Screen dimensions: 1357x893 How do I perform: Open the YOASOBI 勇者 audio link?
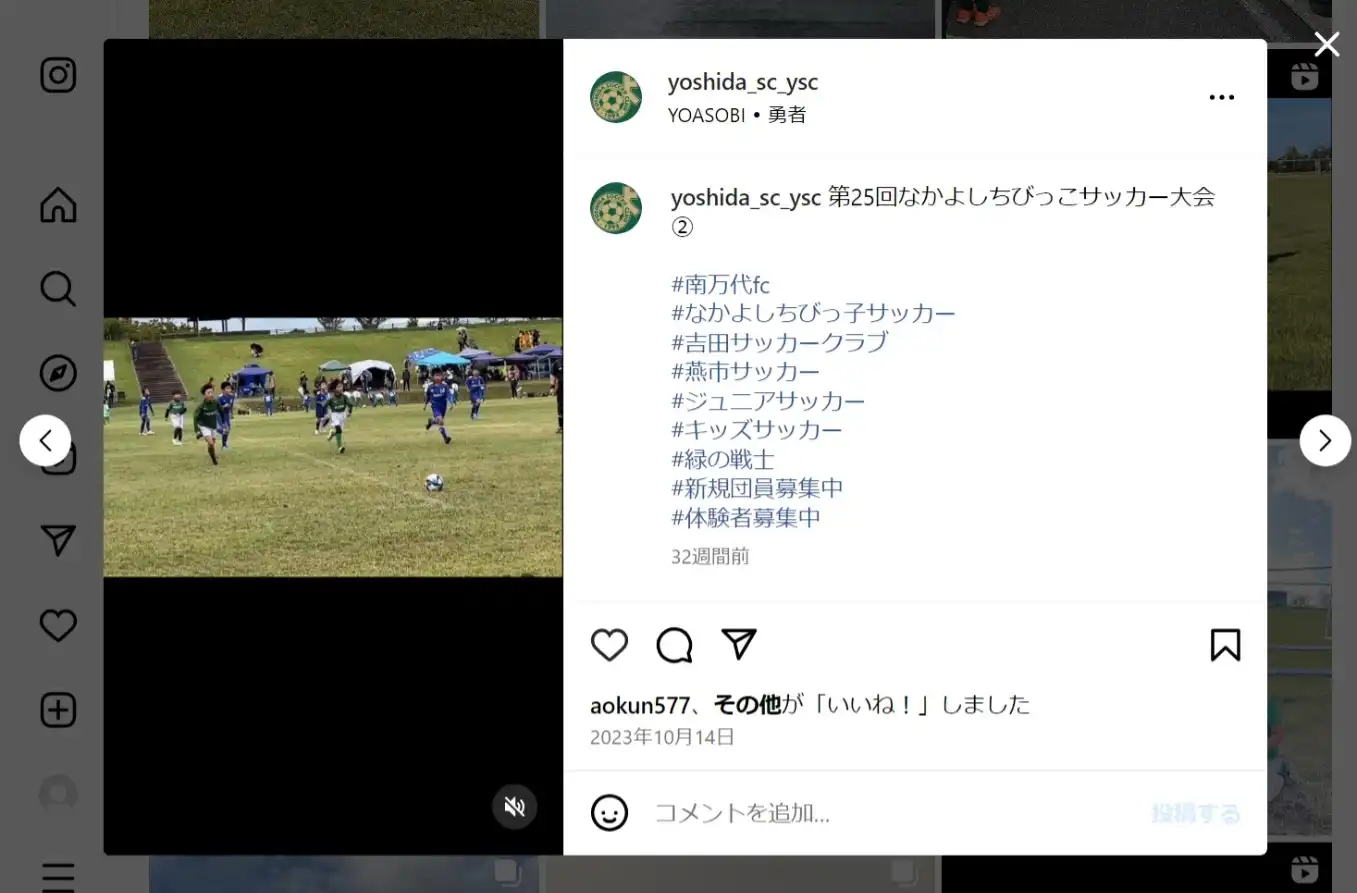[736, 115]
